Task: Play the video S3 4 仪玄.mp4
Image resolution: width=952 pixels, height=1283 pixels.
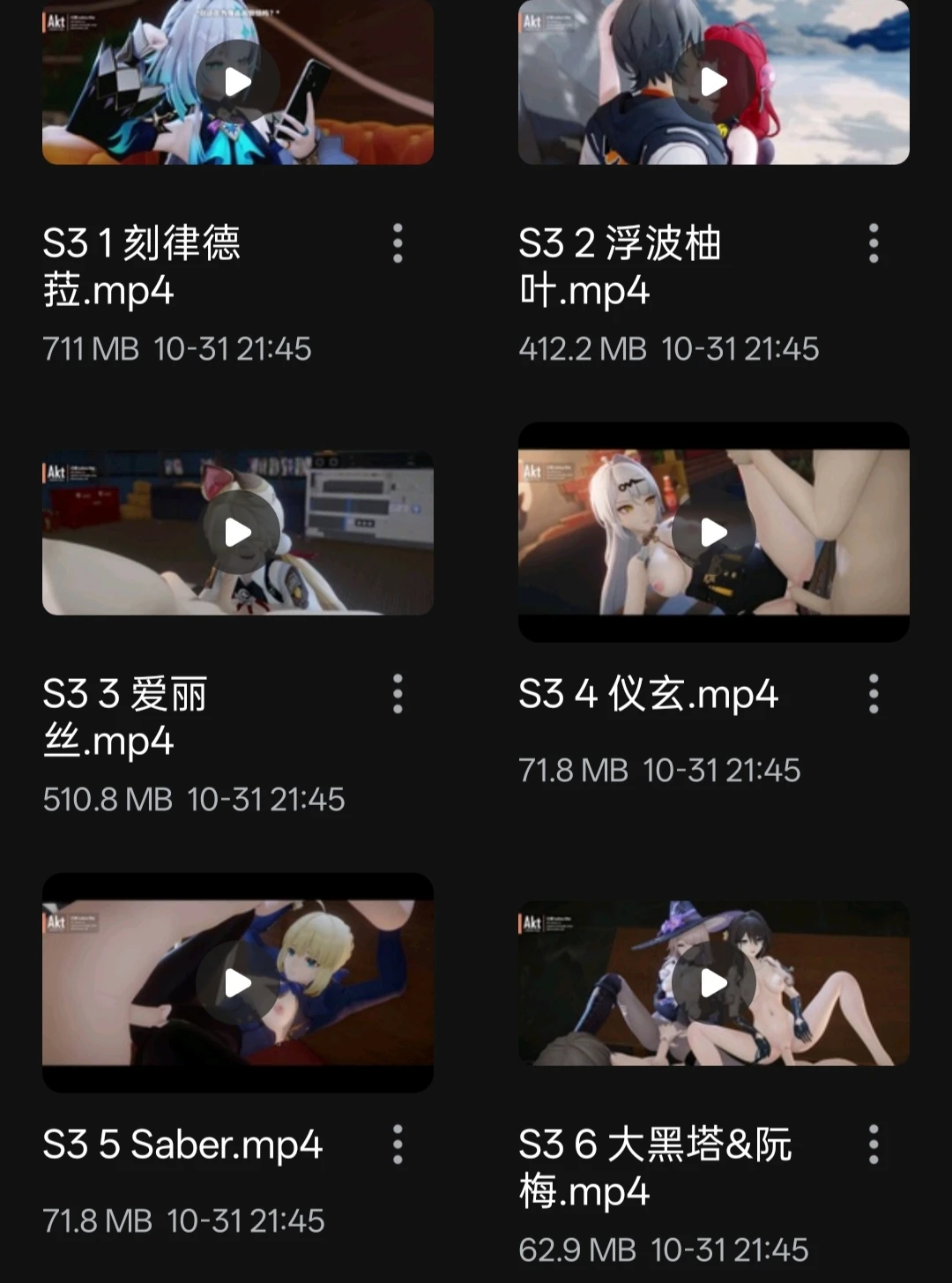Action: [x=713, y=533]
